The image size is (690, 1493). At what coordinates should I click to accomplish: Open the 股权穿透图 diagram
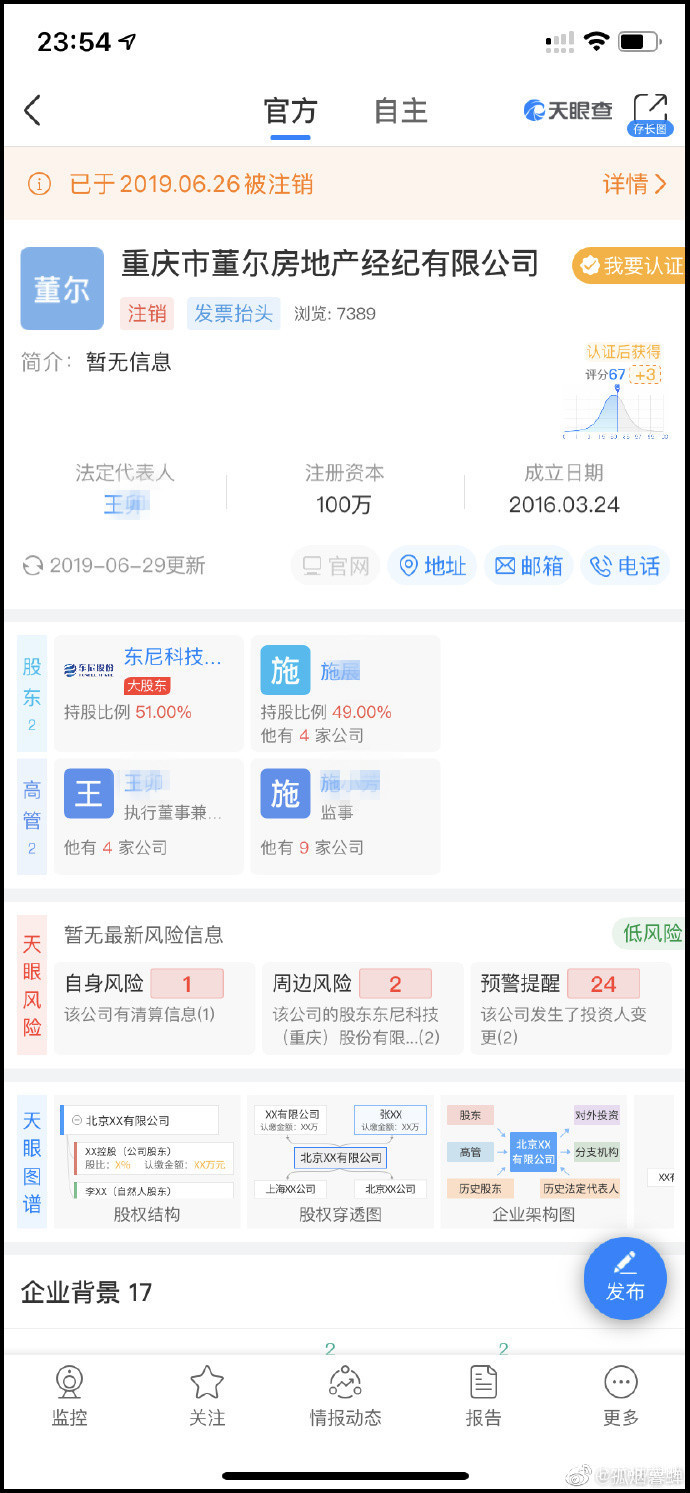340,1160
